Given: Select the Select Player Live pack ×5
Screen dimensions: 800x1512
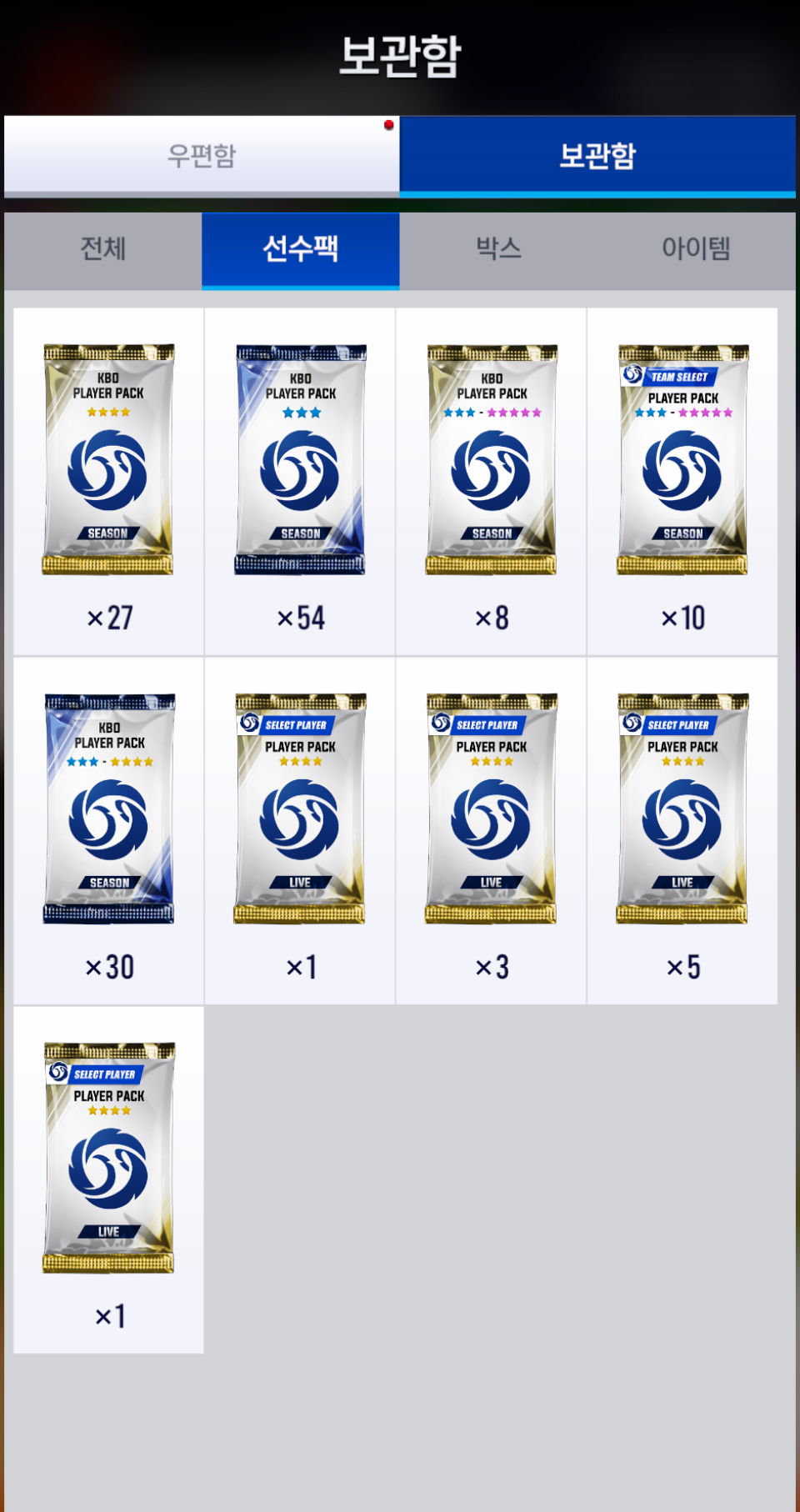Looking at the screenshot, I should tap(682, 830).
